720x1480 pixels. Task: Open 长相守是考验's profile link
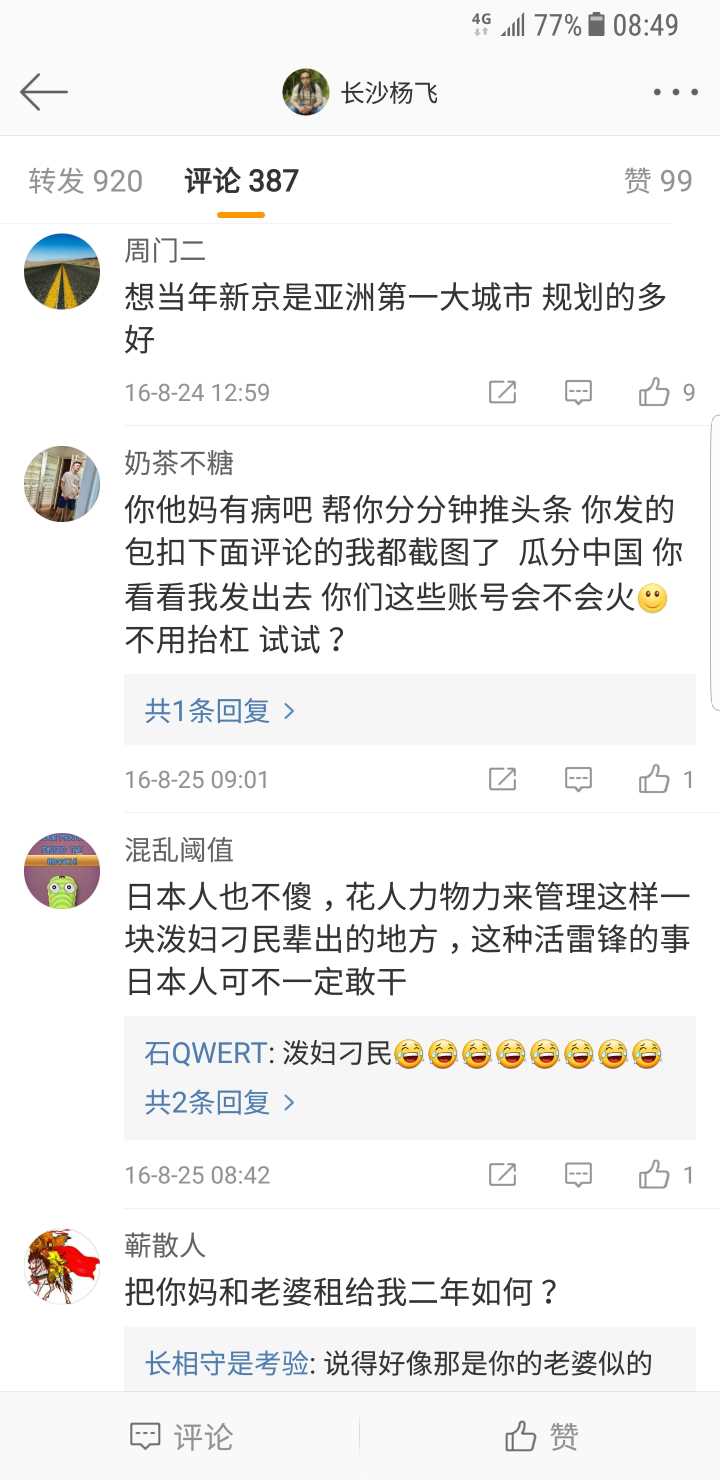tap(228, 1364)
